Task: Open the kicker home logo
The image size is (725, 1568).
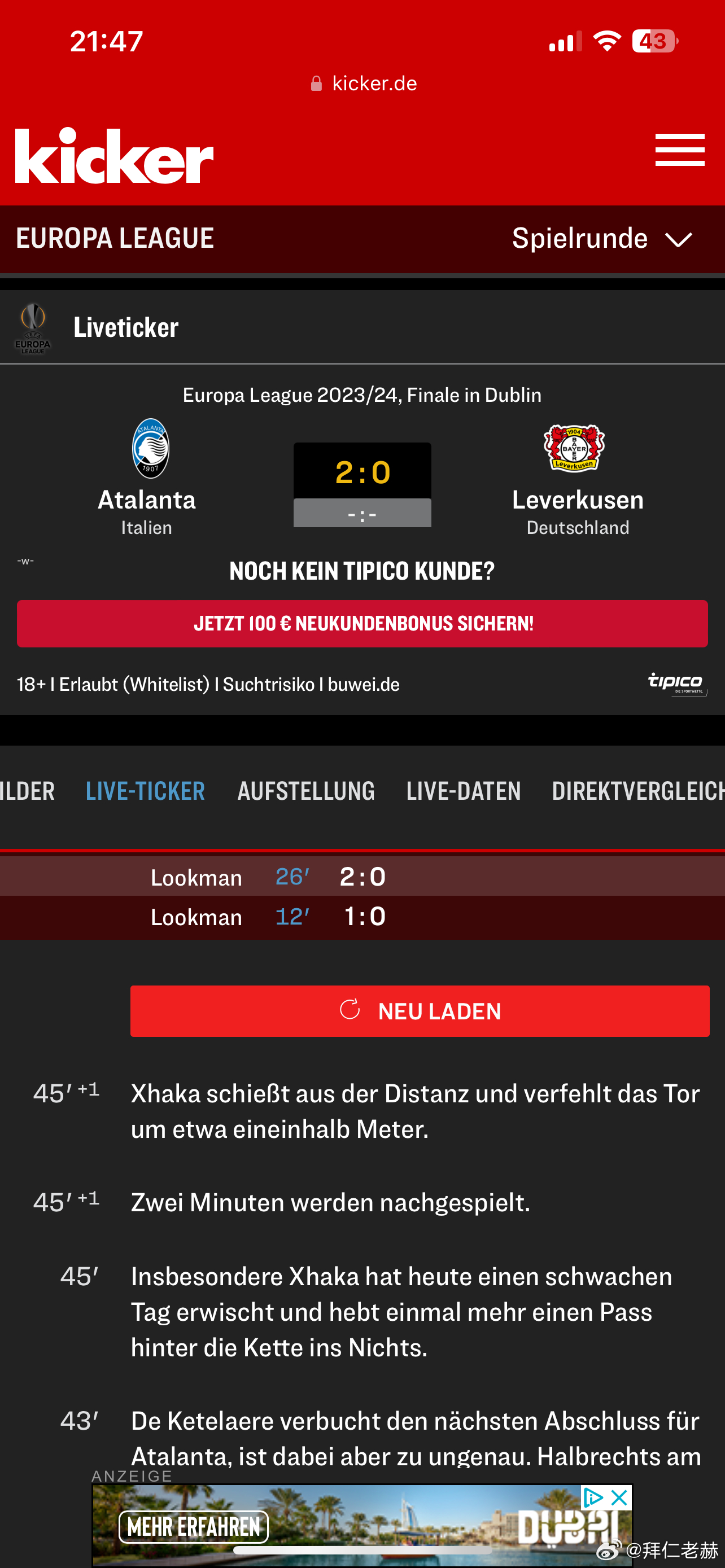Action: 115,156
